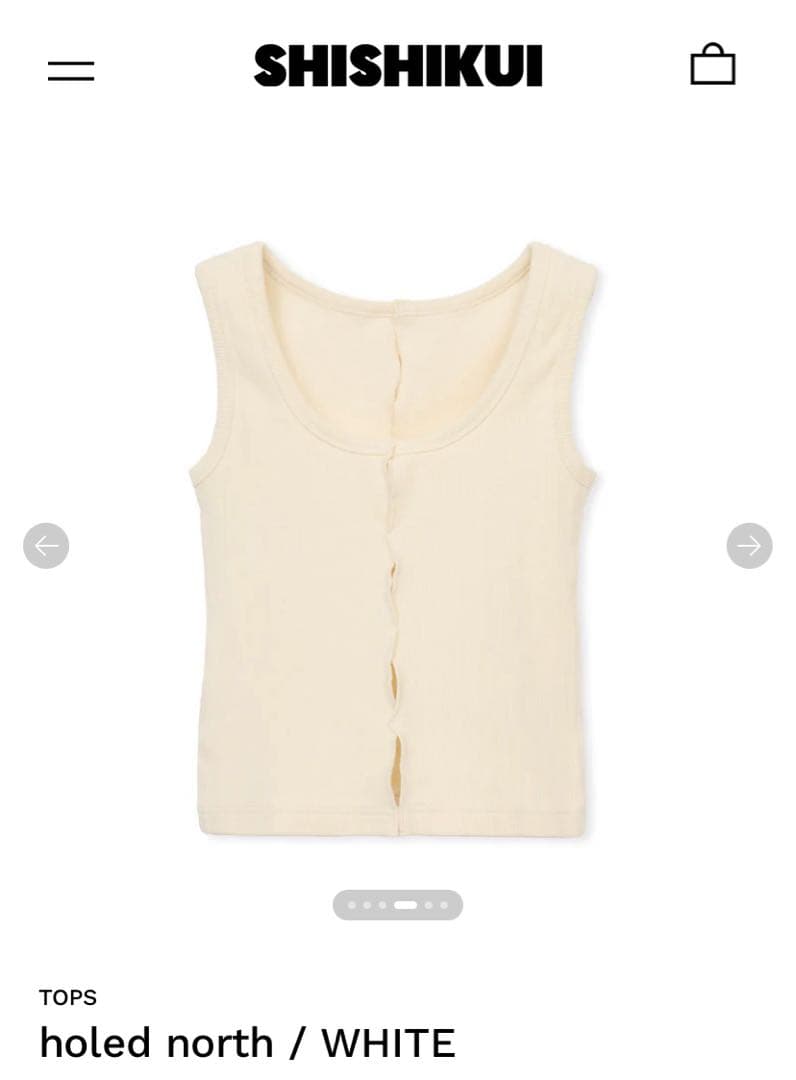Tap the image carousel page indicator

pyautogui.click(x=398, y=905)
